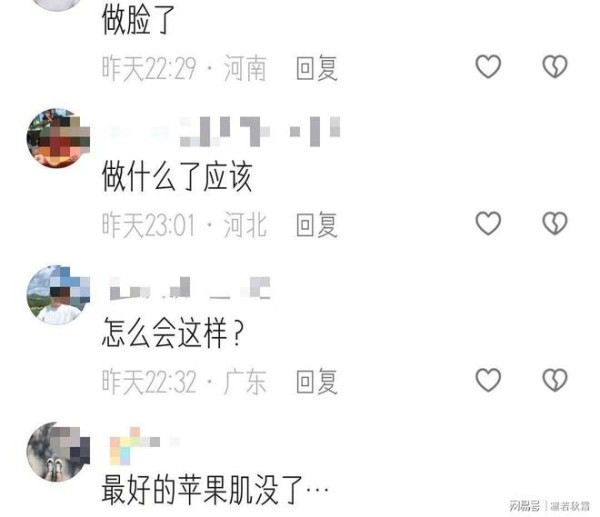The height and width of the screenshot is (517, 600).
Task: Reply to the comment "怎么会这样？"
Action: point(317,381)
